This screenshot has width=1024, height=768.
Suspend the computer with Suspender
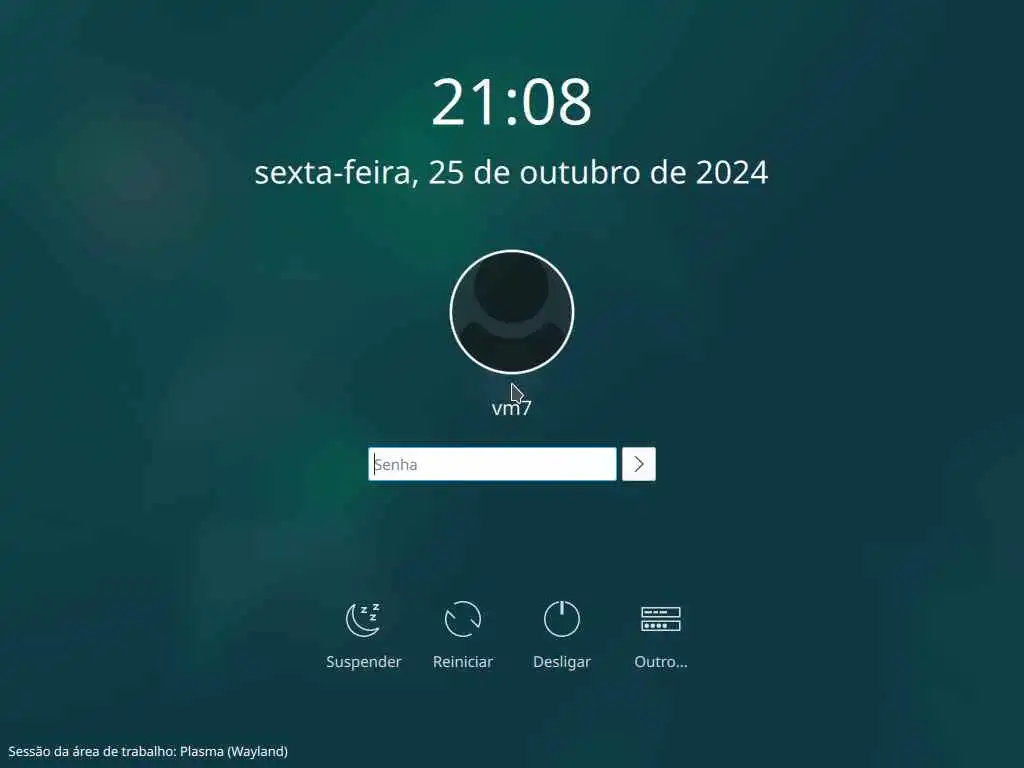363,633
